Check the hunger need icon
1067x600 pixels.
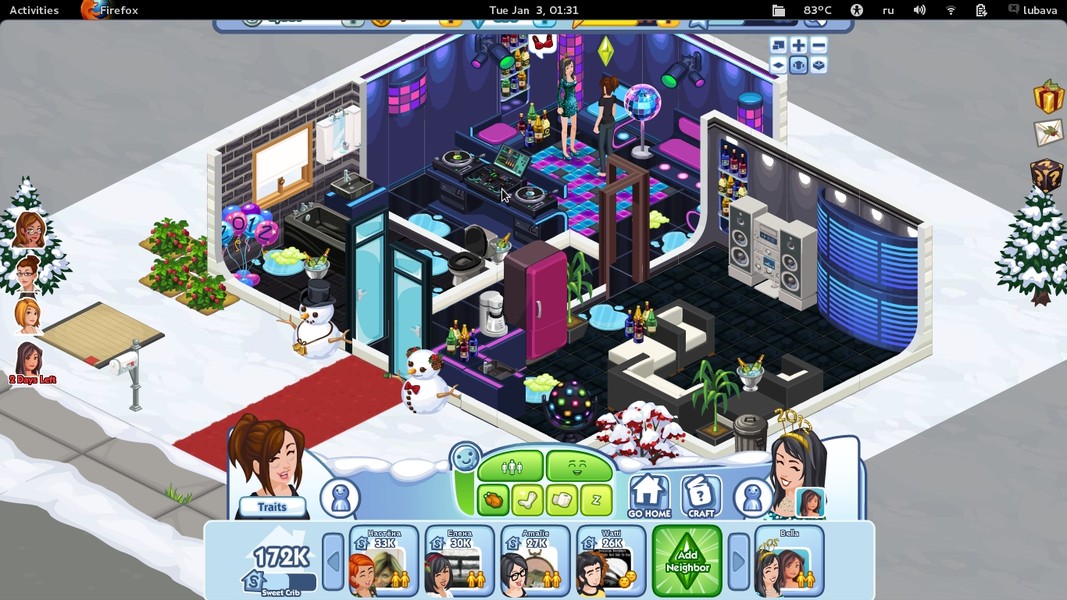coord(494,500)
